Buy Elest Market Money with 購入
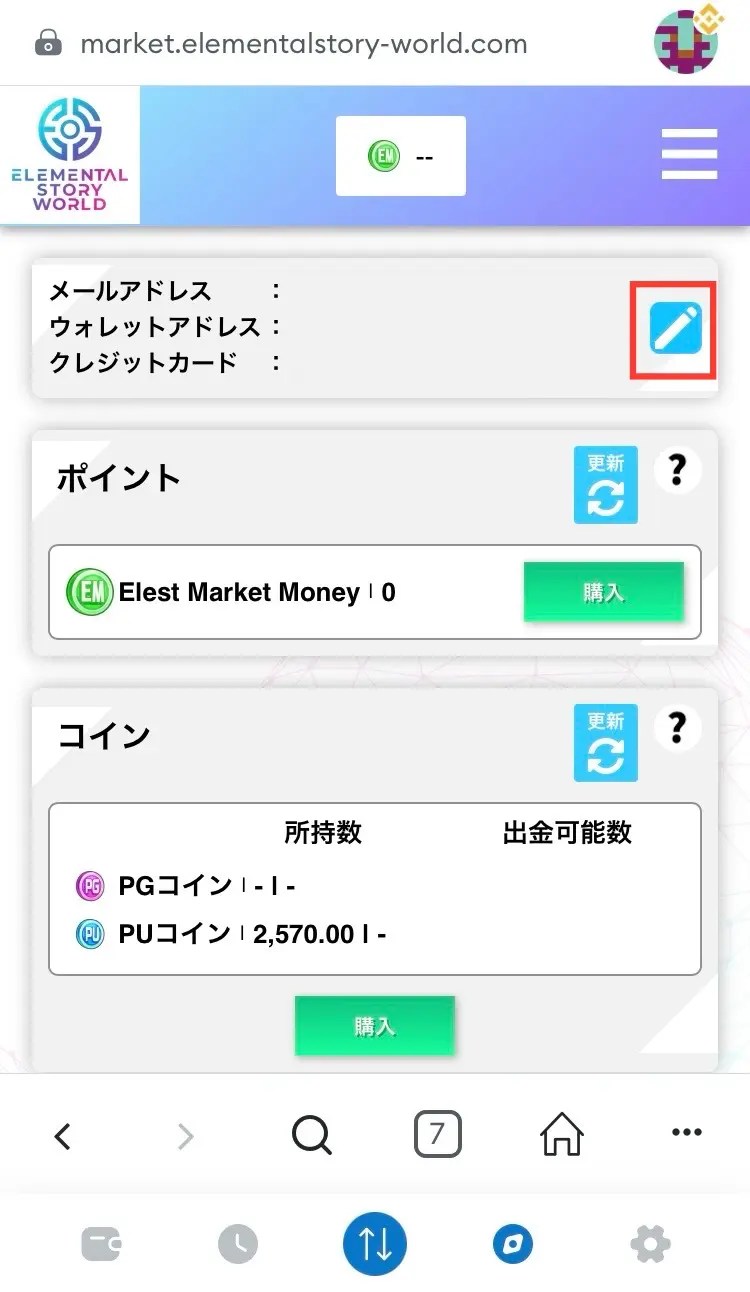Screen dimensions: 750x1292 click(603, 592)
